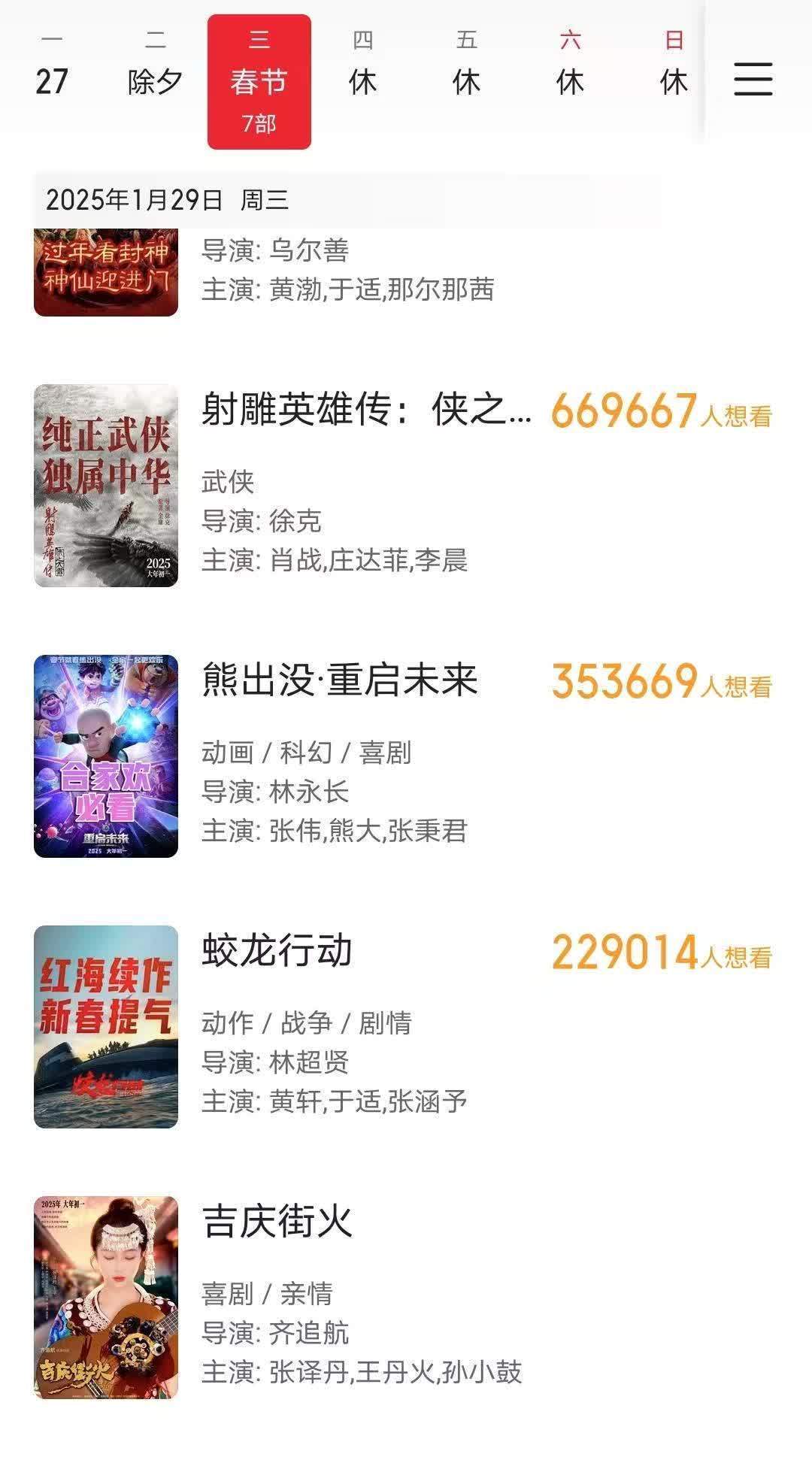Open the hamburger menu icon
The height and width of the screenshot is (1457, 812).
[753, 79]
